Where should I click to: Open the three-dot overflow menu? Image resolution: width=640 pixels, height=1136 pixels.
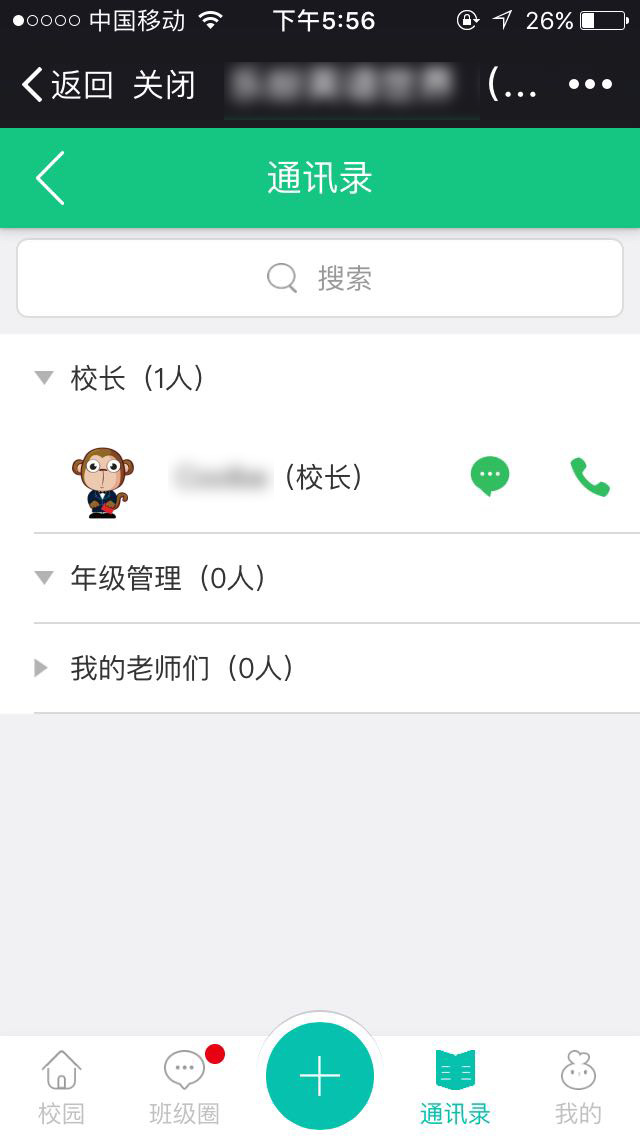pos(590,85)
